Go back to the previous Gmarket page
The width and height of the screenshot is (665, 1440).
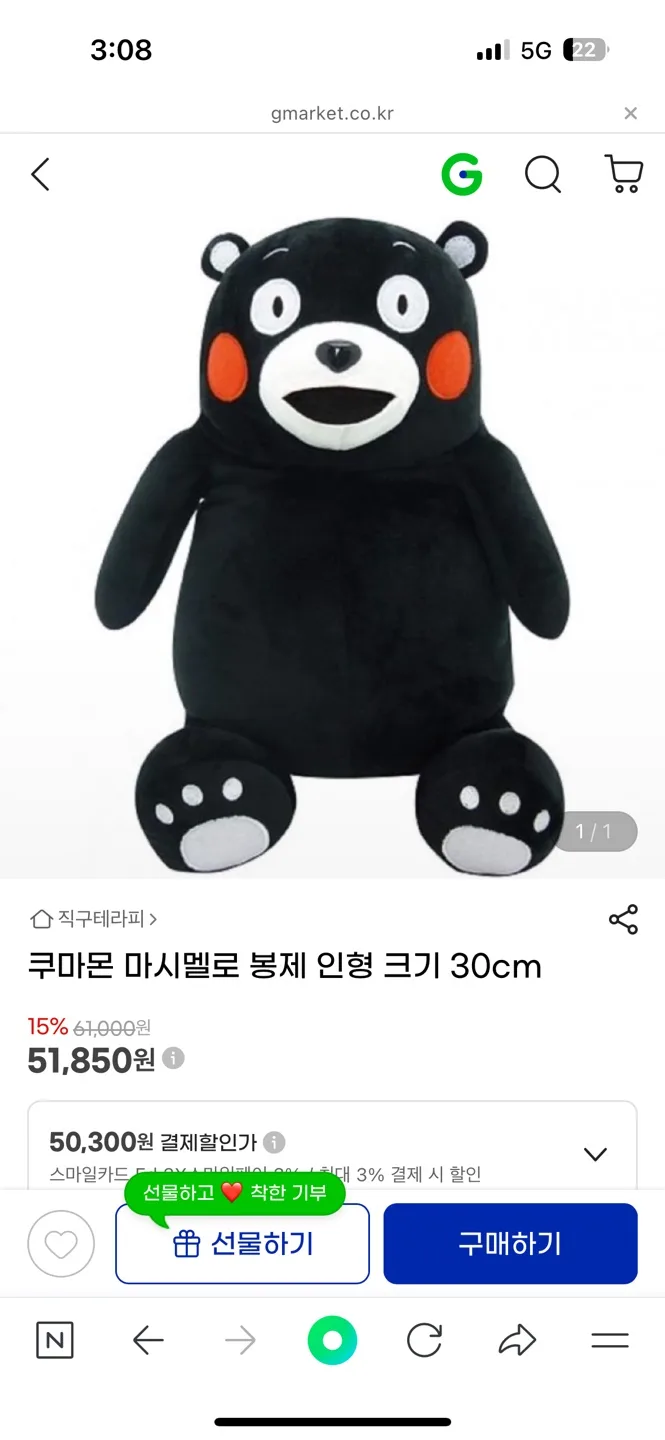40,175
